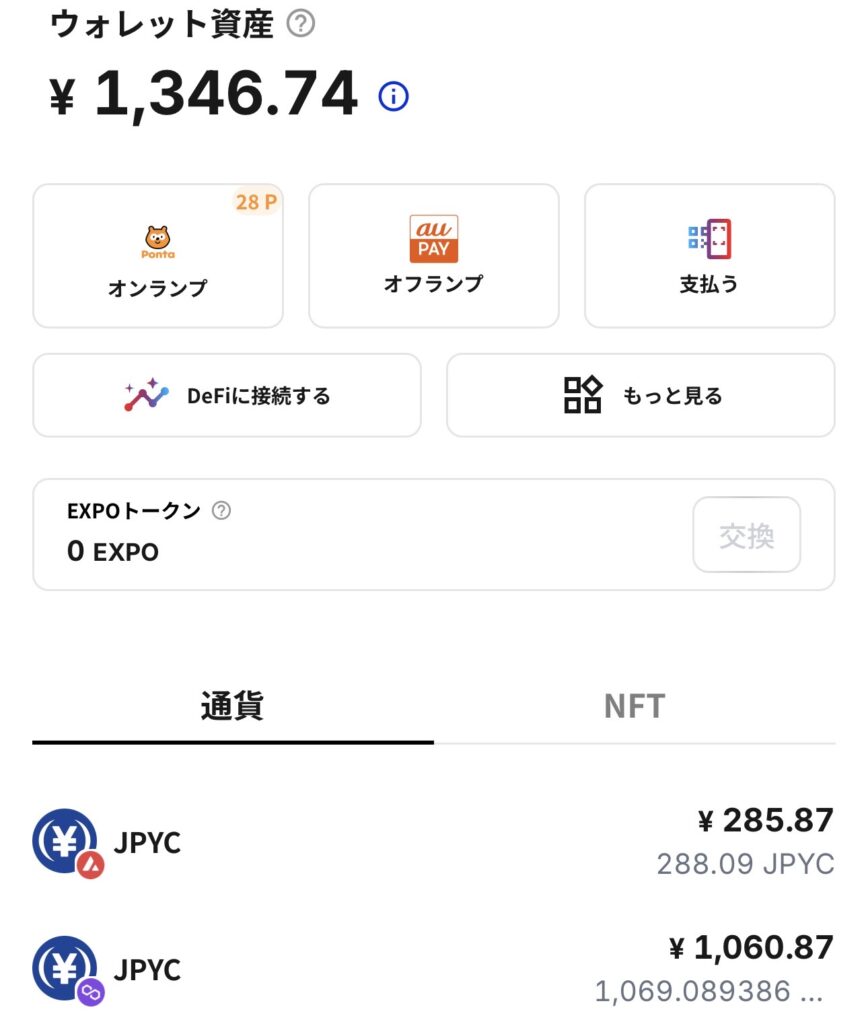The width and height of the screenshot is (868, 1024).
Task: Open もっと見る for more options
Action: 640,396
